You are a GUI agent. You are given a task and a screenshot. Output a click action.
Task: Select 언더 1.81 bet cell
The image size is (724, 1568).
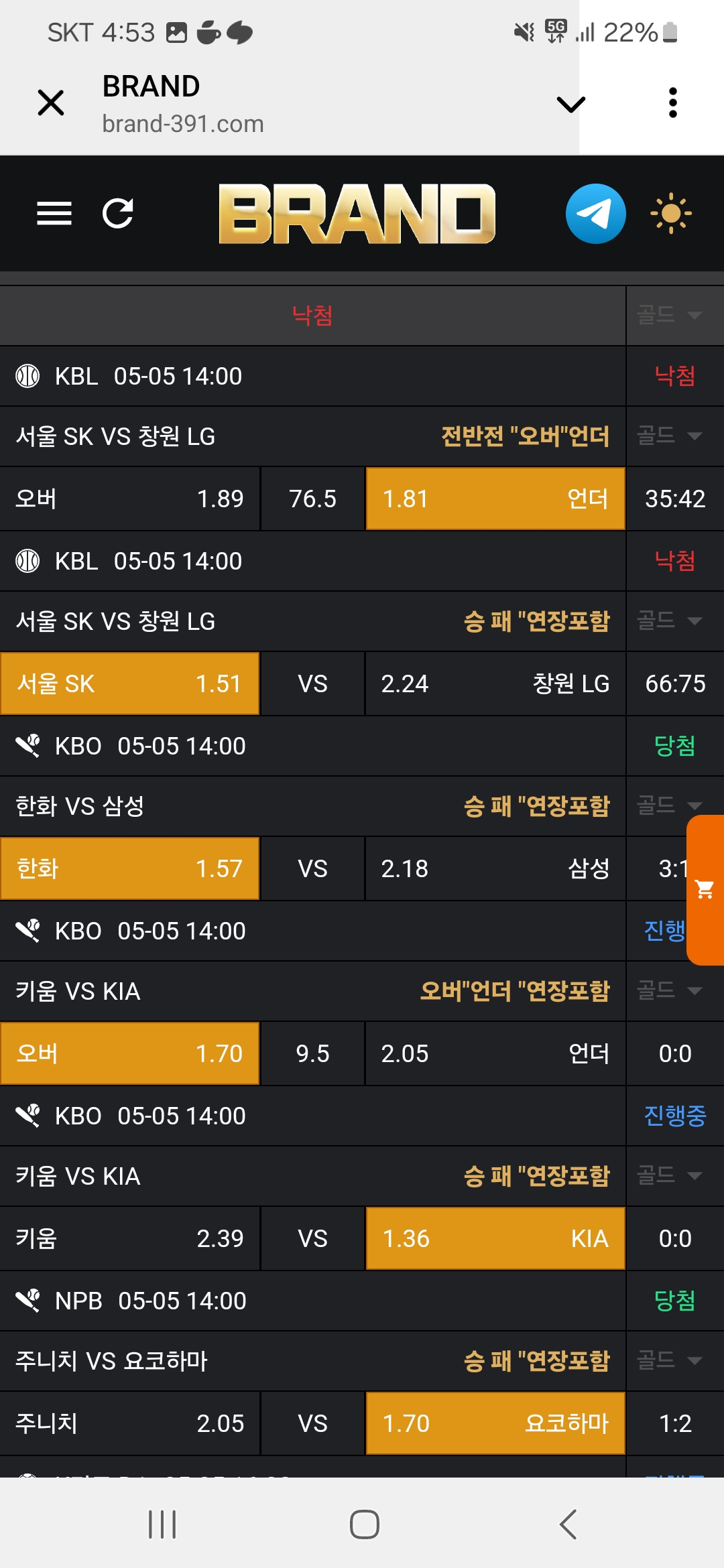495,499
